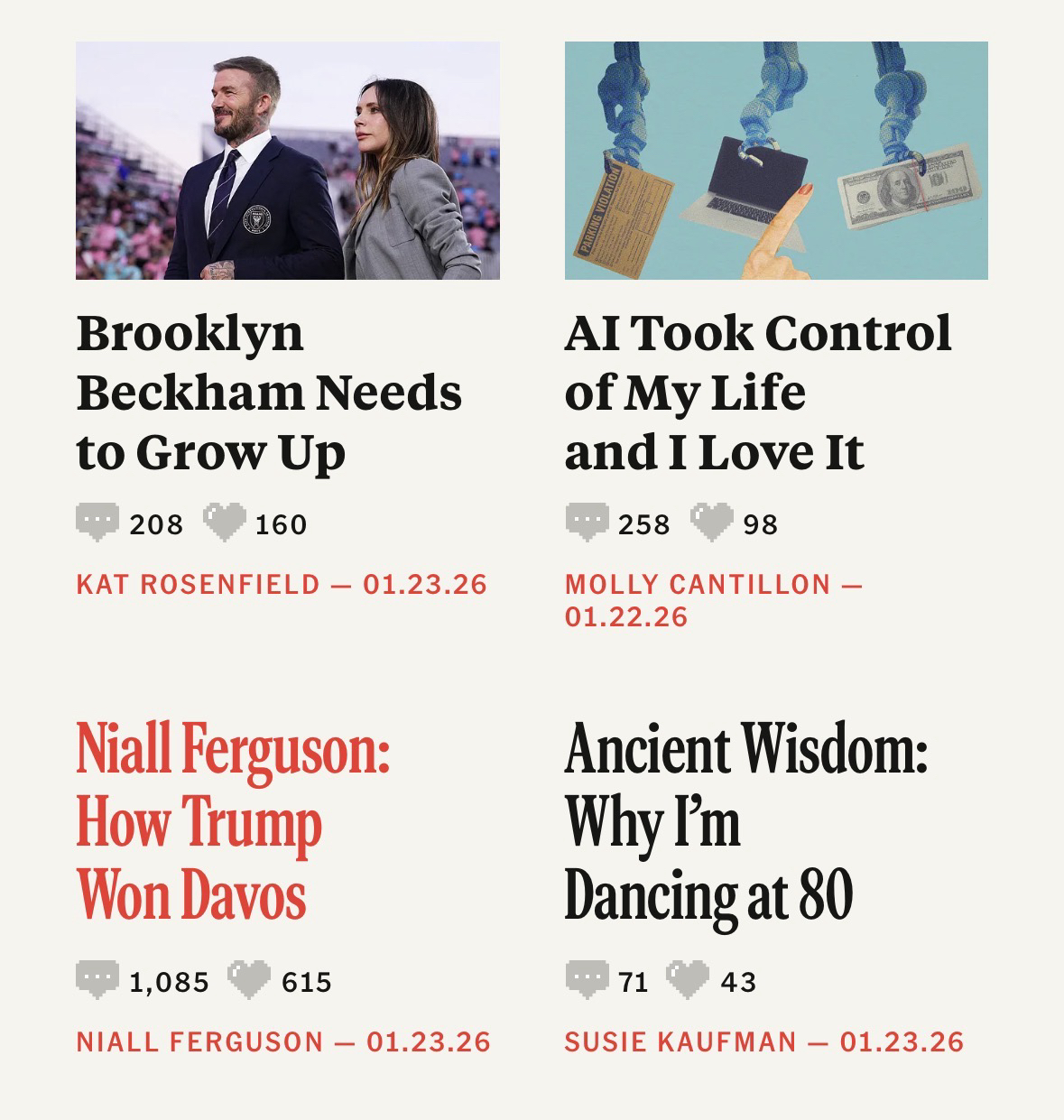This screenshot has height=1120, width=1064.
Task: Open 'Niall Ferguson: How Trump Won Davos'
Action: (233, 822)
